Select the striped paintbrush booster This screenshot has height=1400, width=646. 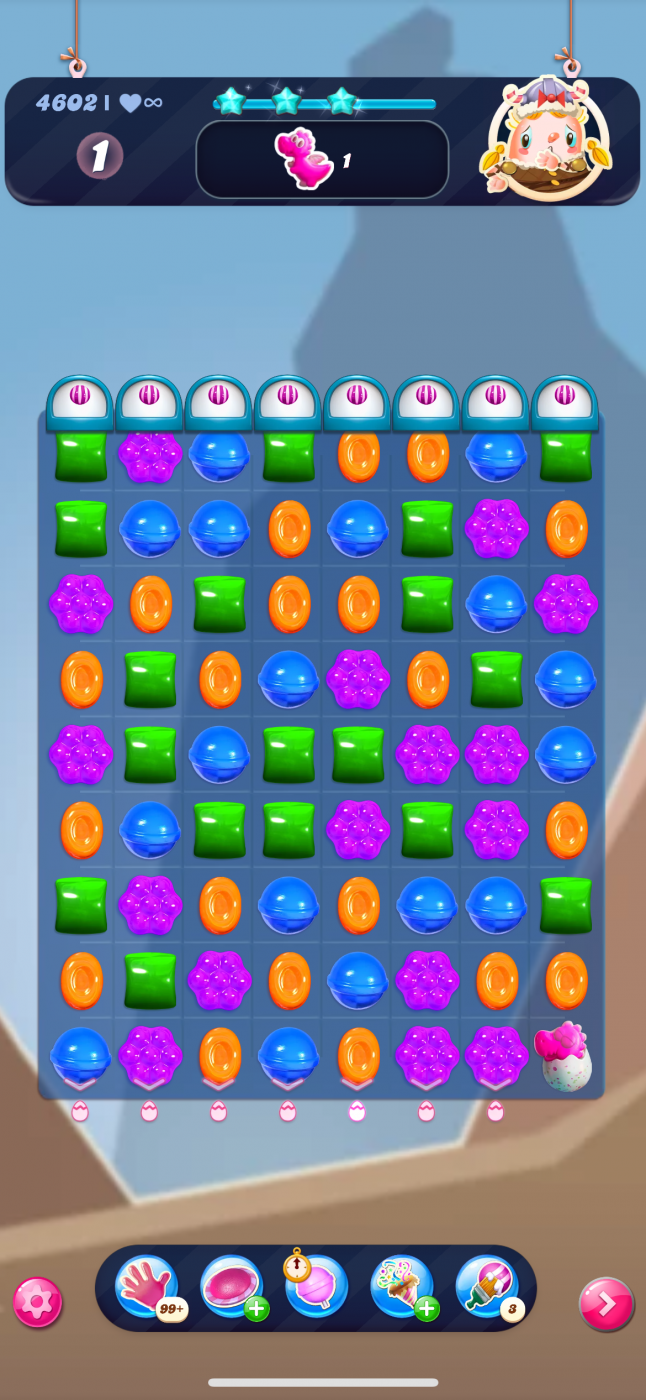[x=487, y=1286]
